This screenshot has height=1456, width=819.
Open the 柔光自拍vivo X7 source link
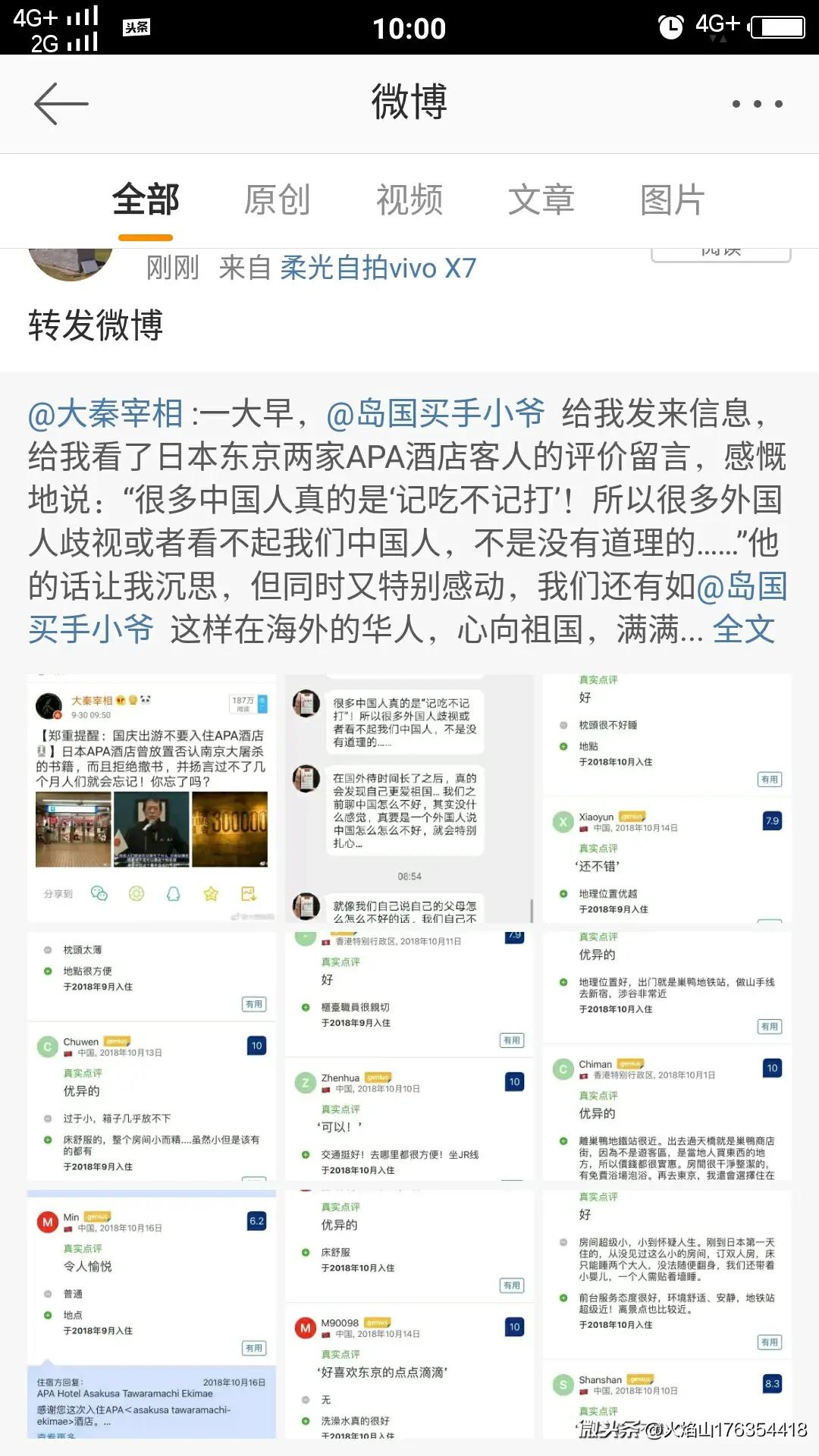point(378,268)
